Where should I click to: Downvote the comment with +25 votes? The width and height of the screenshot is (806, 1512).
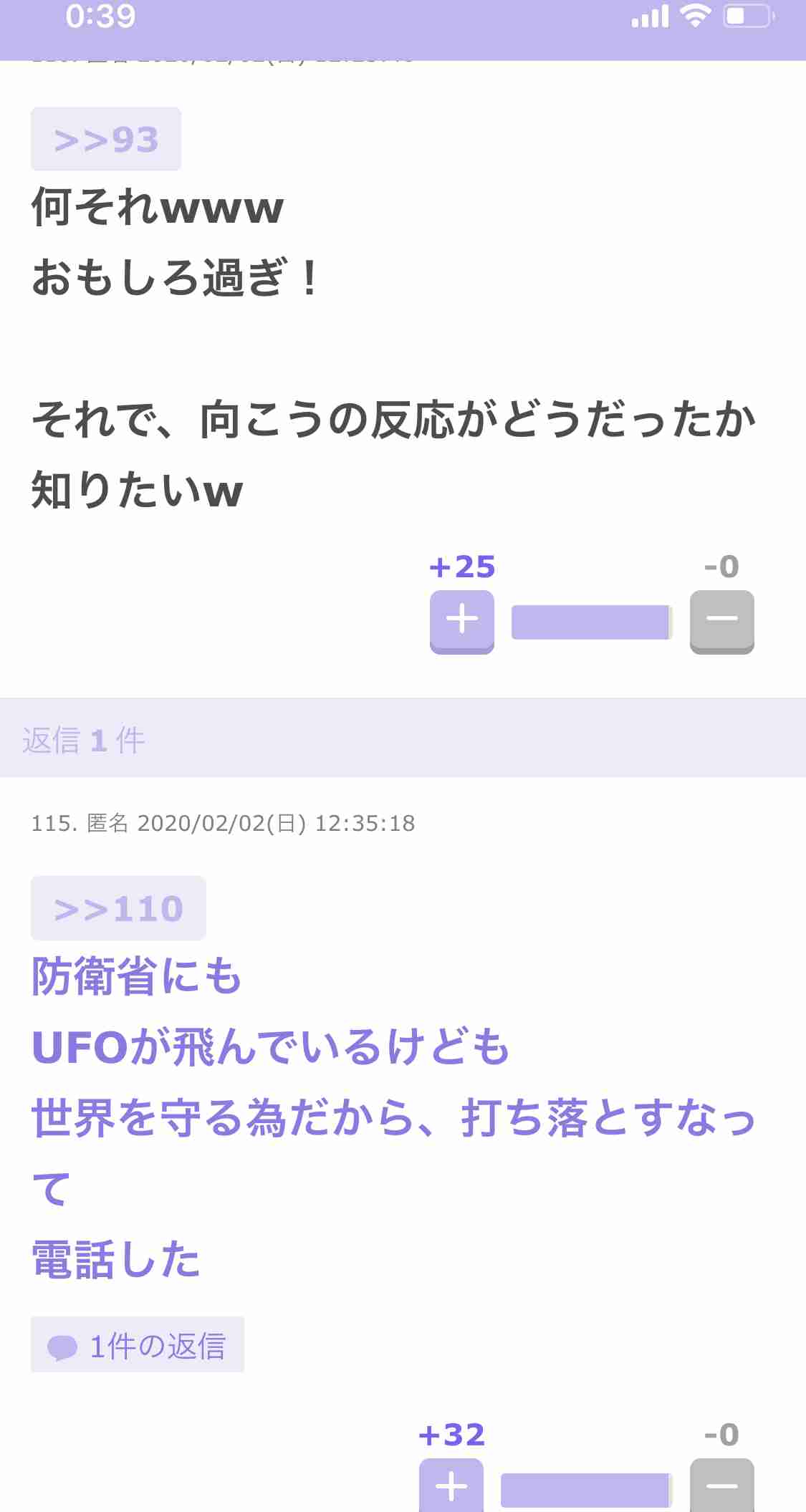pyautogui.click(x=721, y=620)
